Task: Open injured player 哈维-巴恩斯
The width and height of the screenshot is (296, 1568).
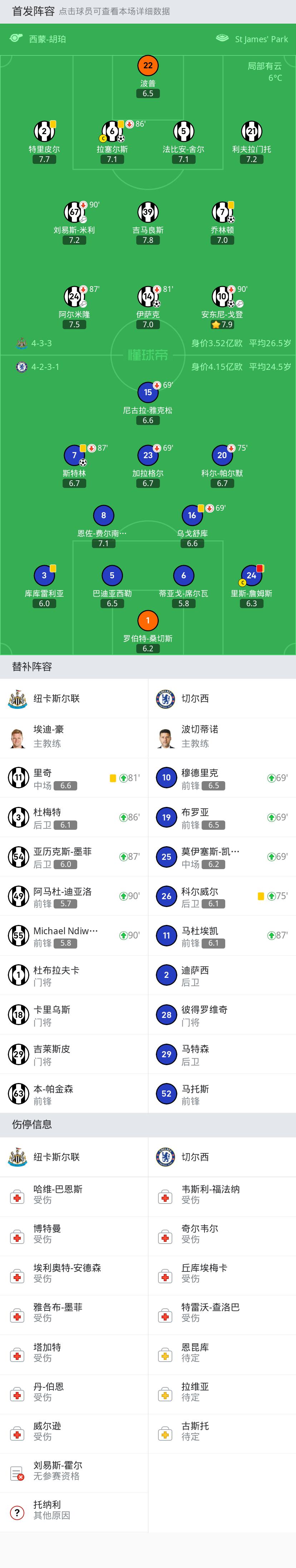Action: coord(74,1194)
